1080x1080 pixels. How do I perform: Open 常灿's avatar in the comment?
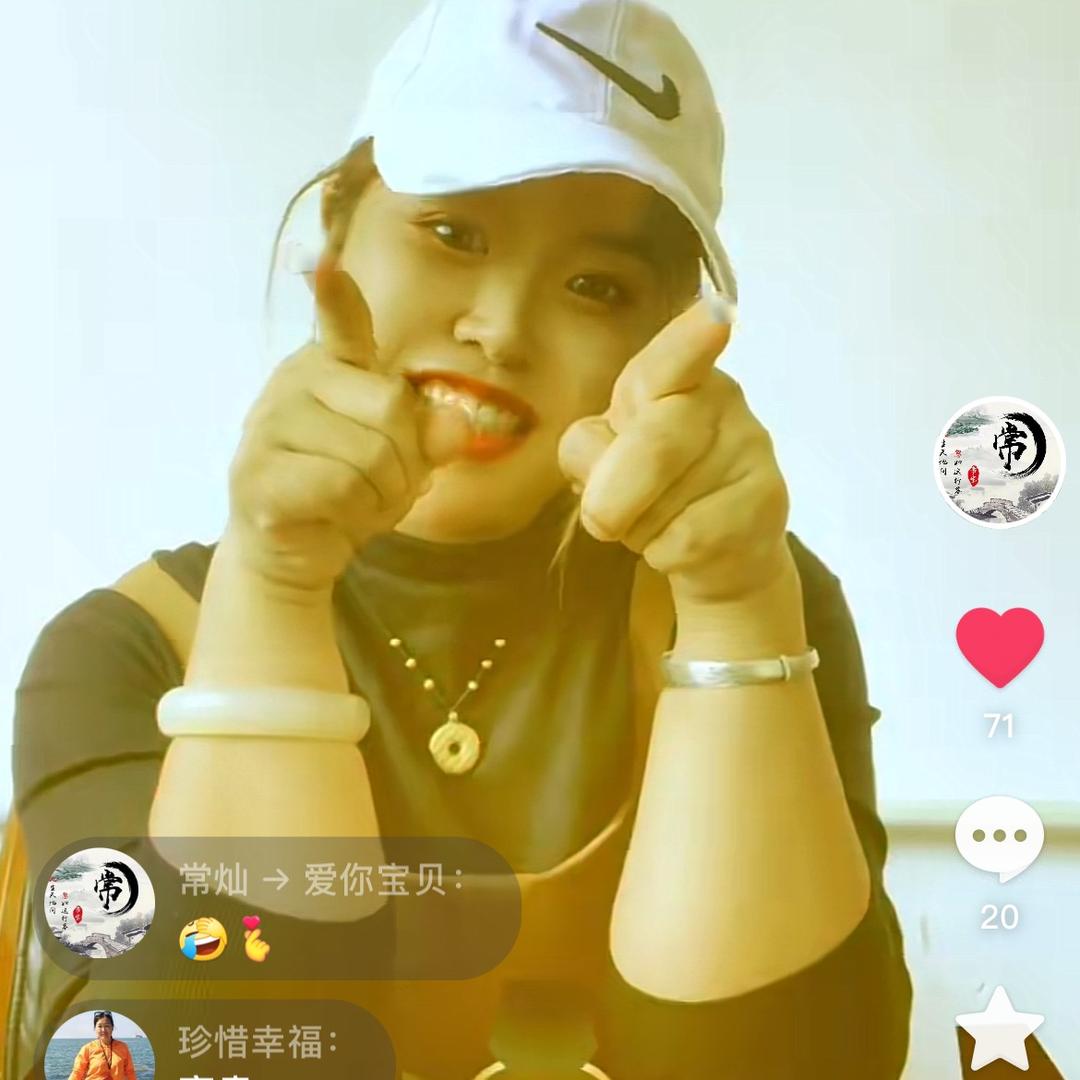point(100,903)
